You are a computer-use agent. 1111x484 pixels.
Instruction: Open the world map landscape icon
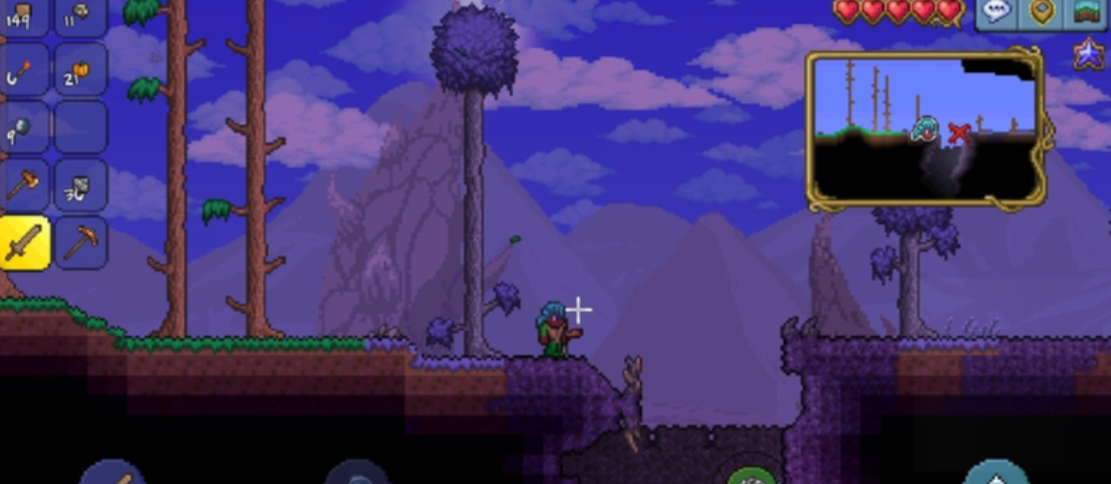1088,12
